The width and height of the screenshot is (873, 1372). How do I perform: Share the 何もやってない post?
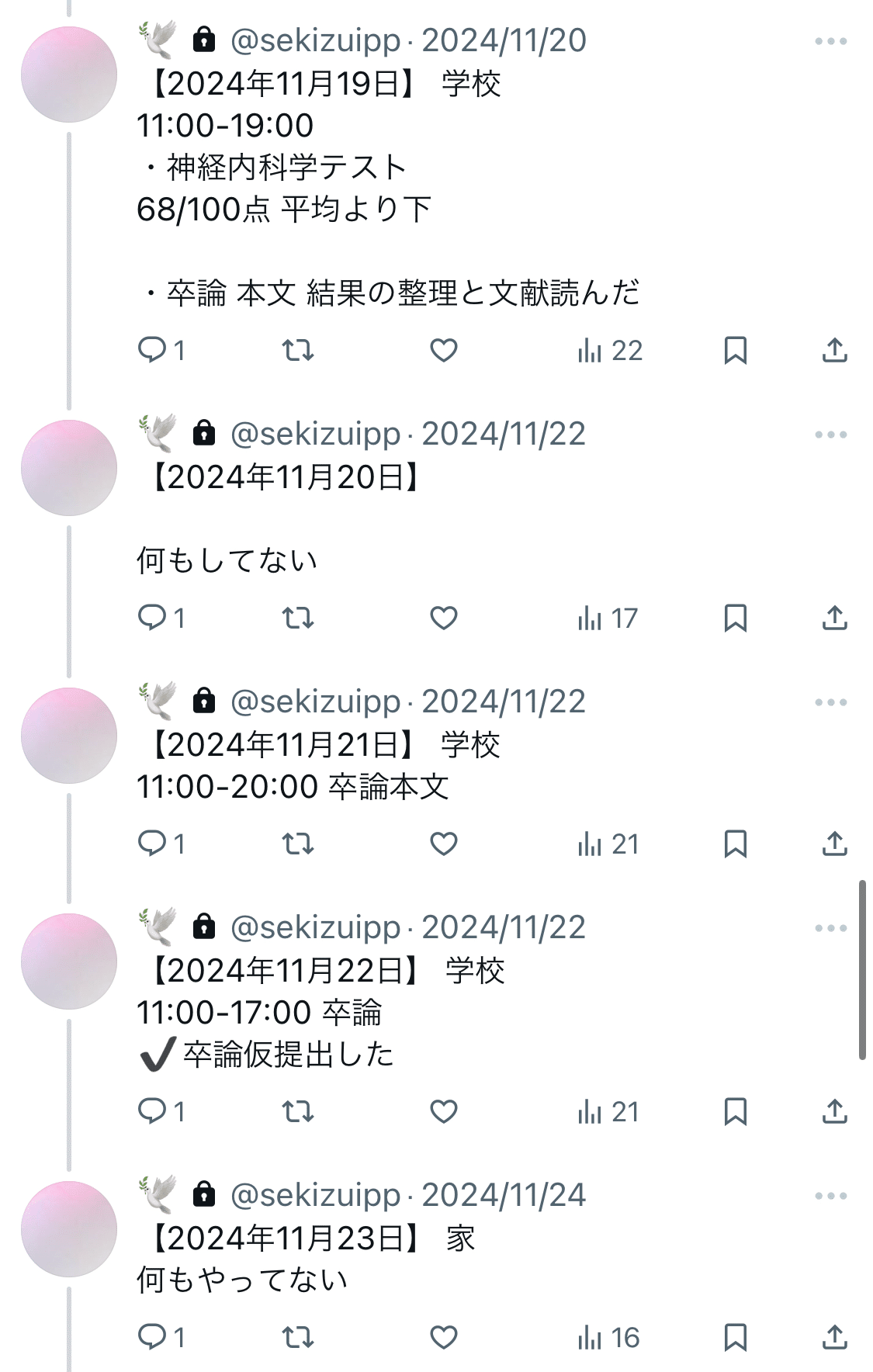(834, 1337)
